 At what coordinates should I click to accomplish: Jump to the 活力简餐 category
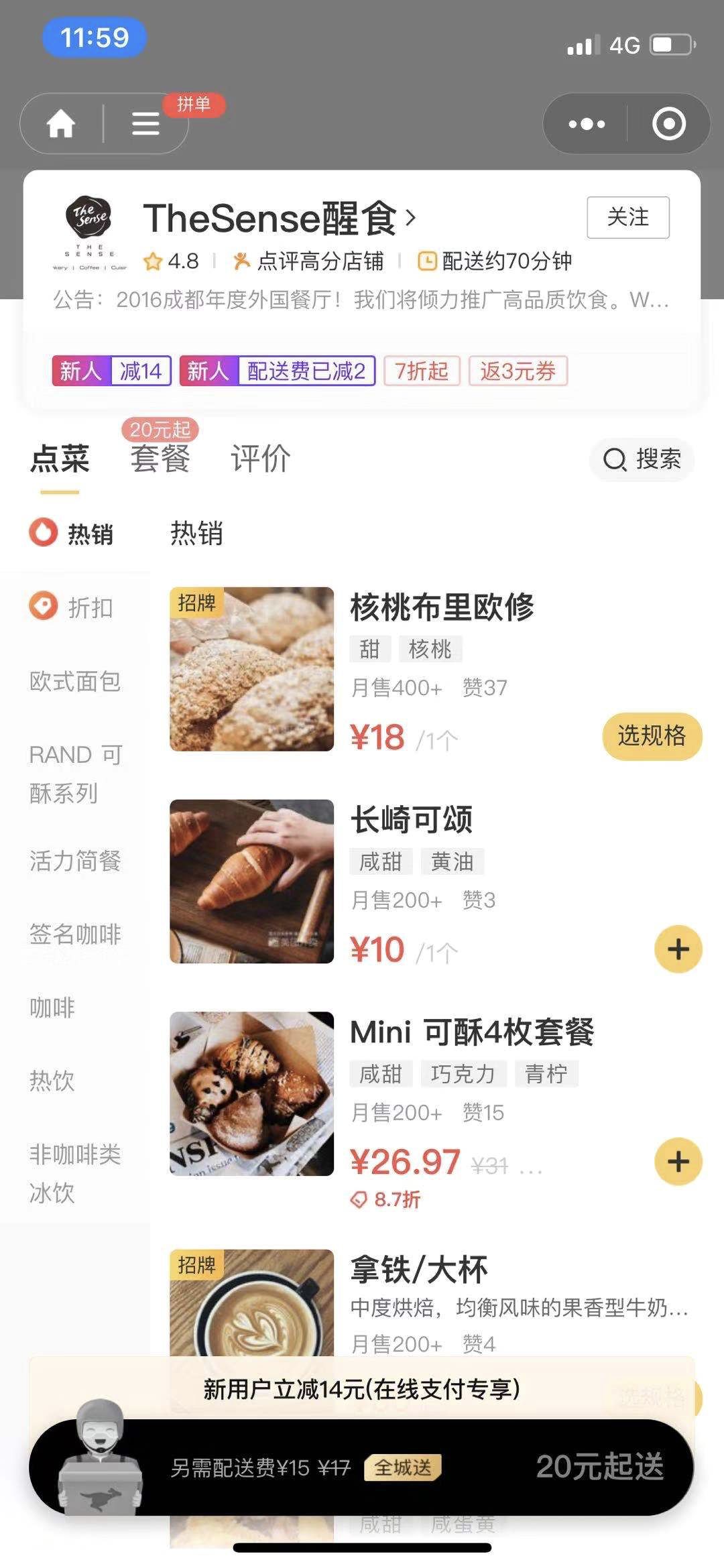(75, 861)
